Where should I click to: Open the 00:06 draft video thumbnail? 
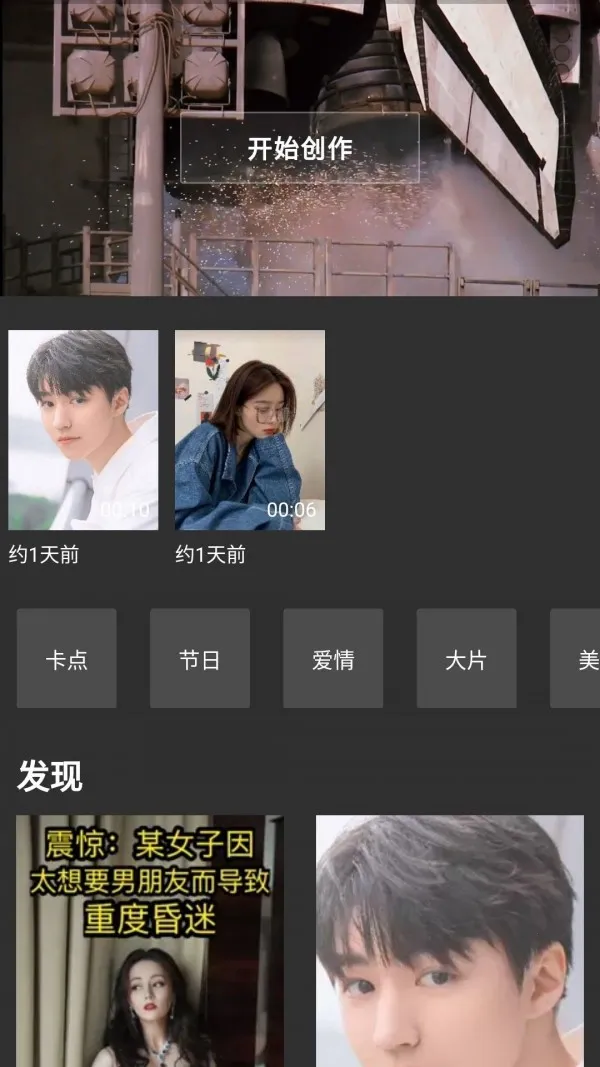pyautogui.click(x=250, y=430)
